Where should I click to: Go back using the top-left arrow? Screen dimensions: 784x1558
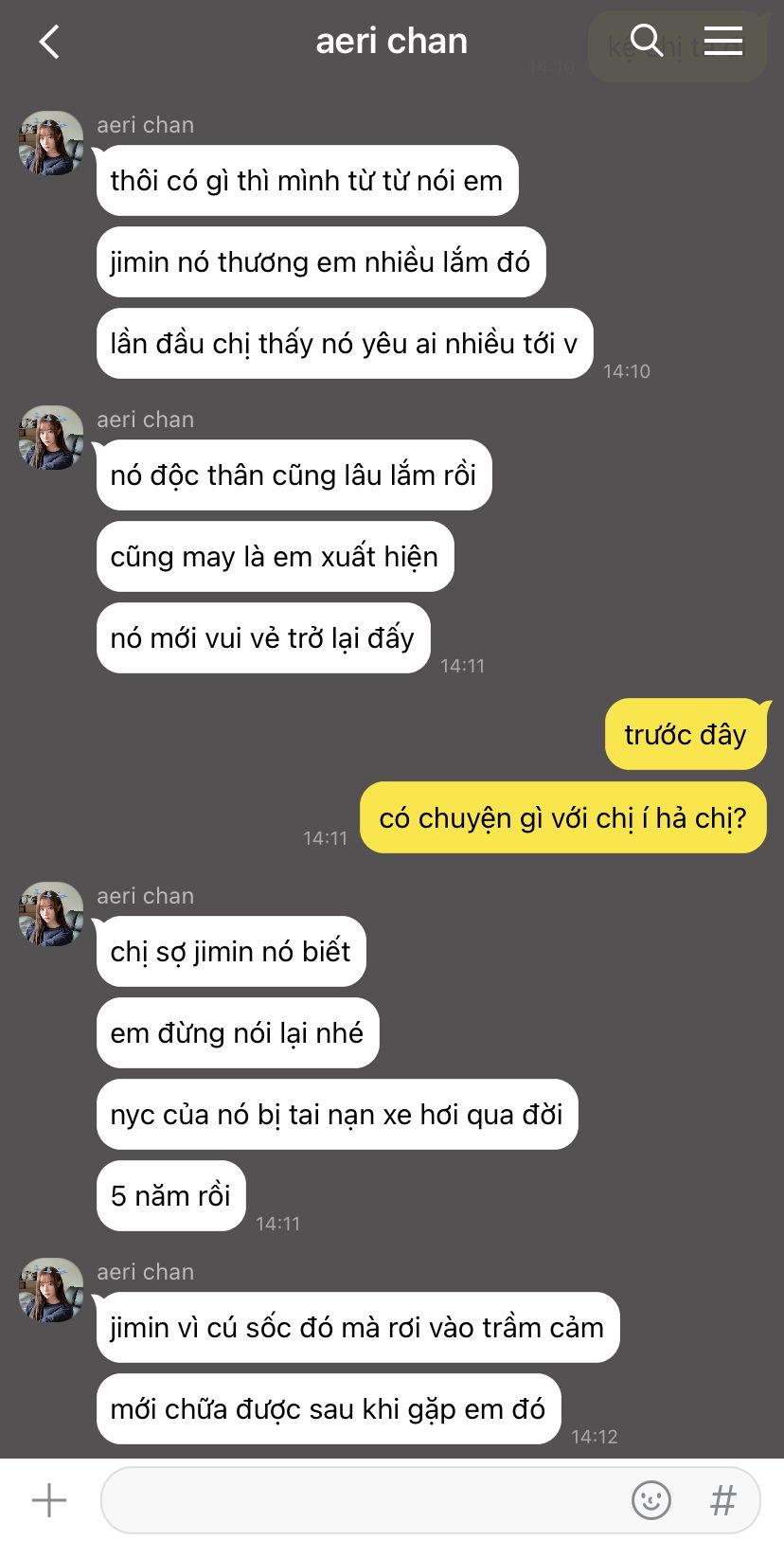[49, 42]
